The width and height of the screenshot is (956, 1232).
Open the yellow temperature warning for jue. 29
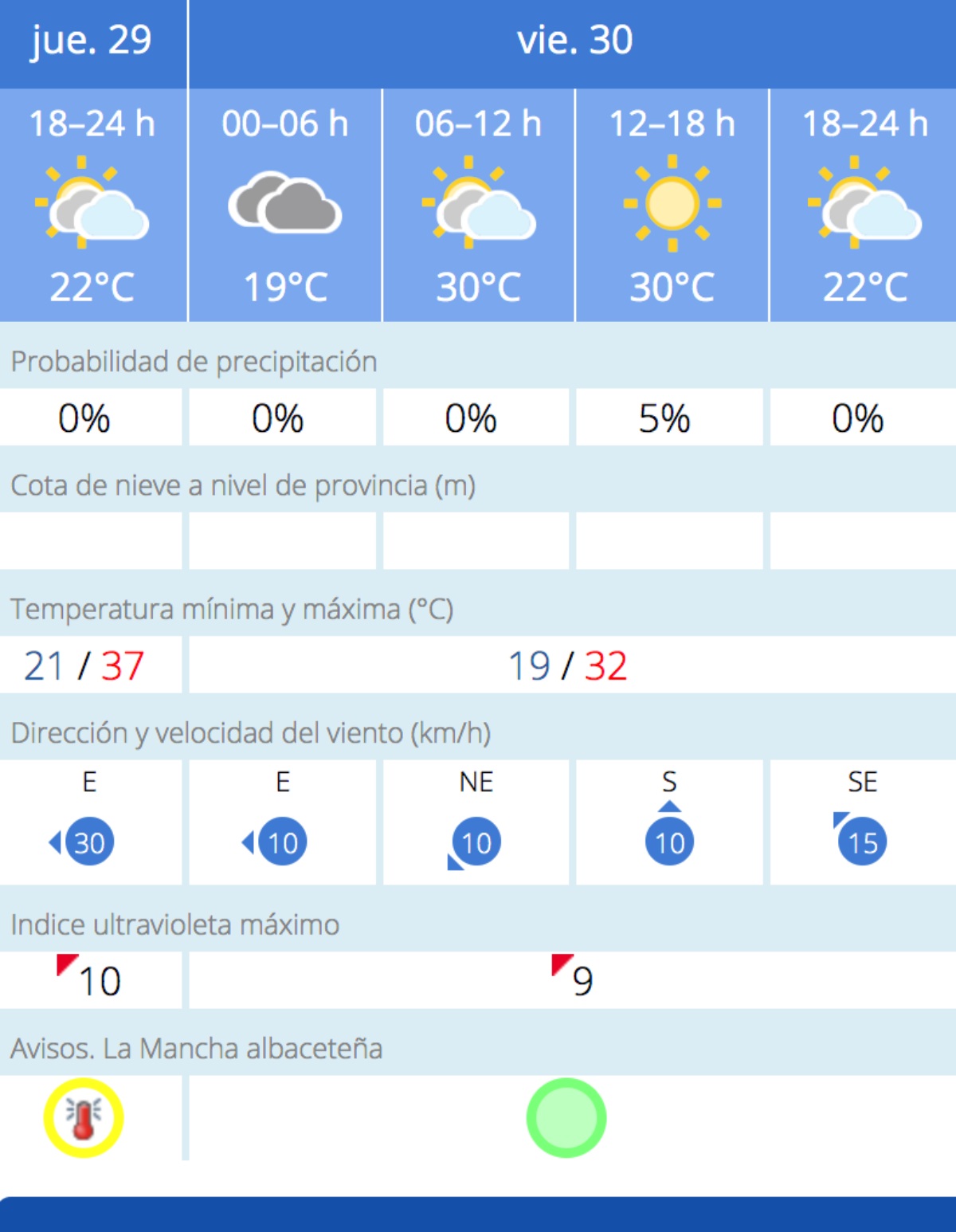(84, 1117)
